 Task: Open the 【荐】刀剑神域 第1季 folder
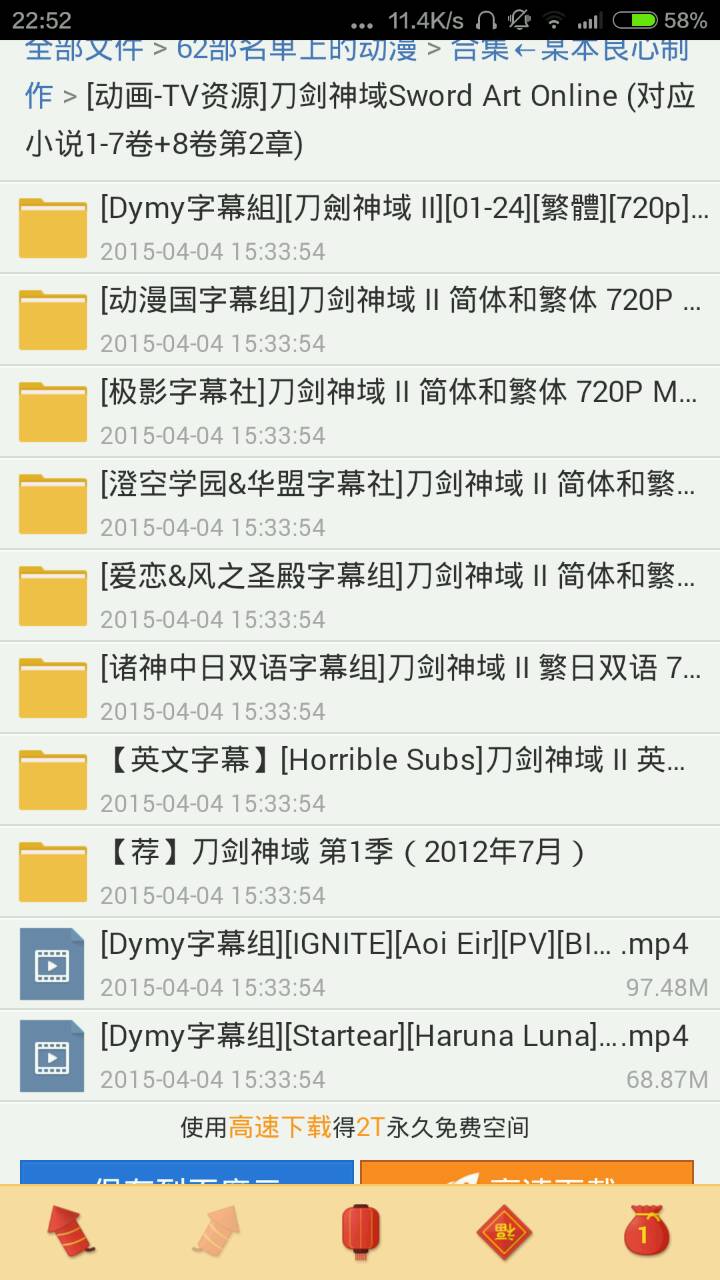coord(400,871)
